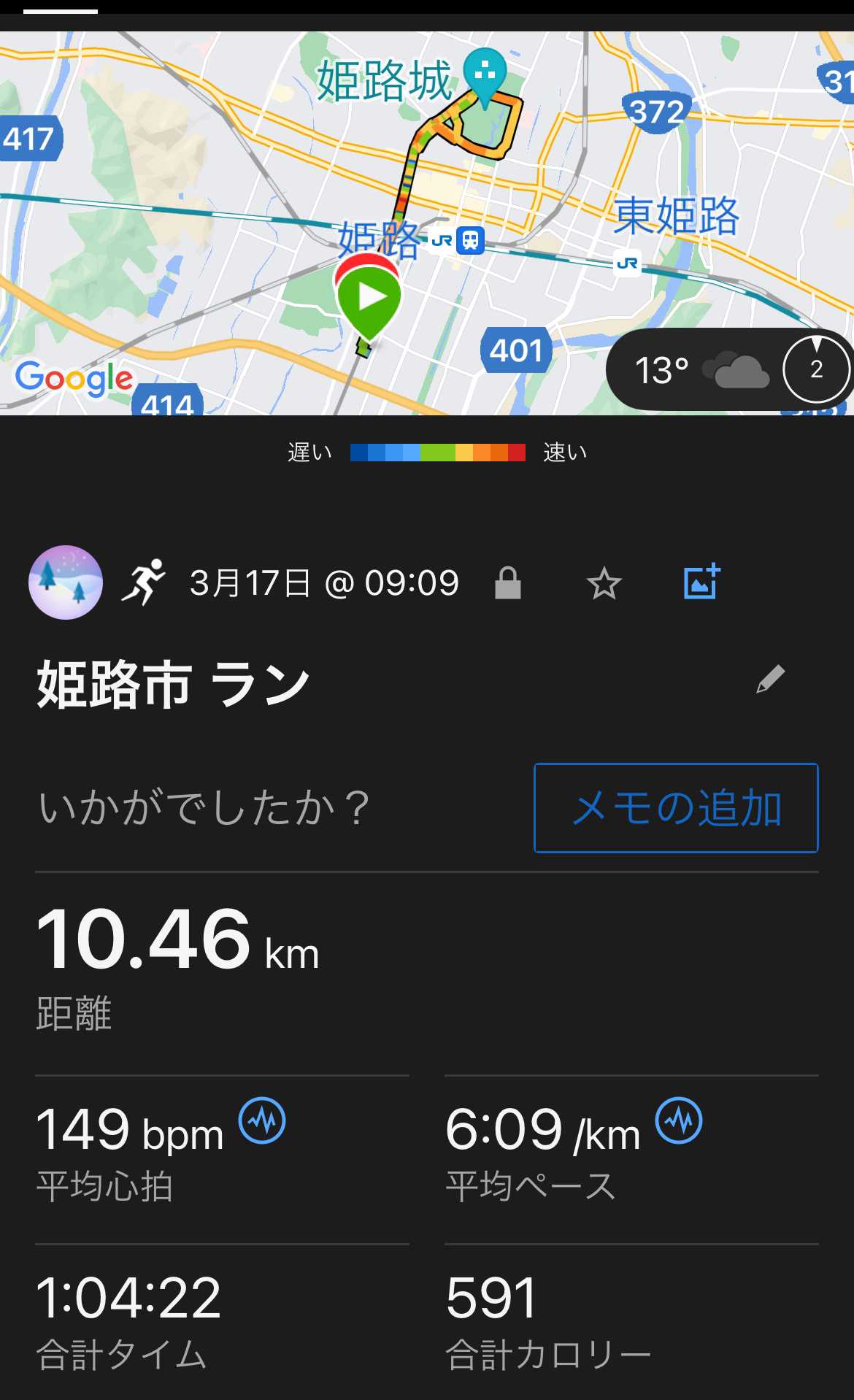Open the 13° weather widget

click(x=730, y=369)
